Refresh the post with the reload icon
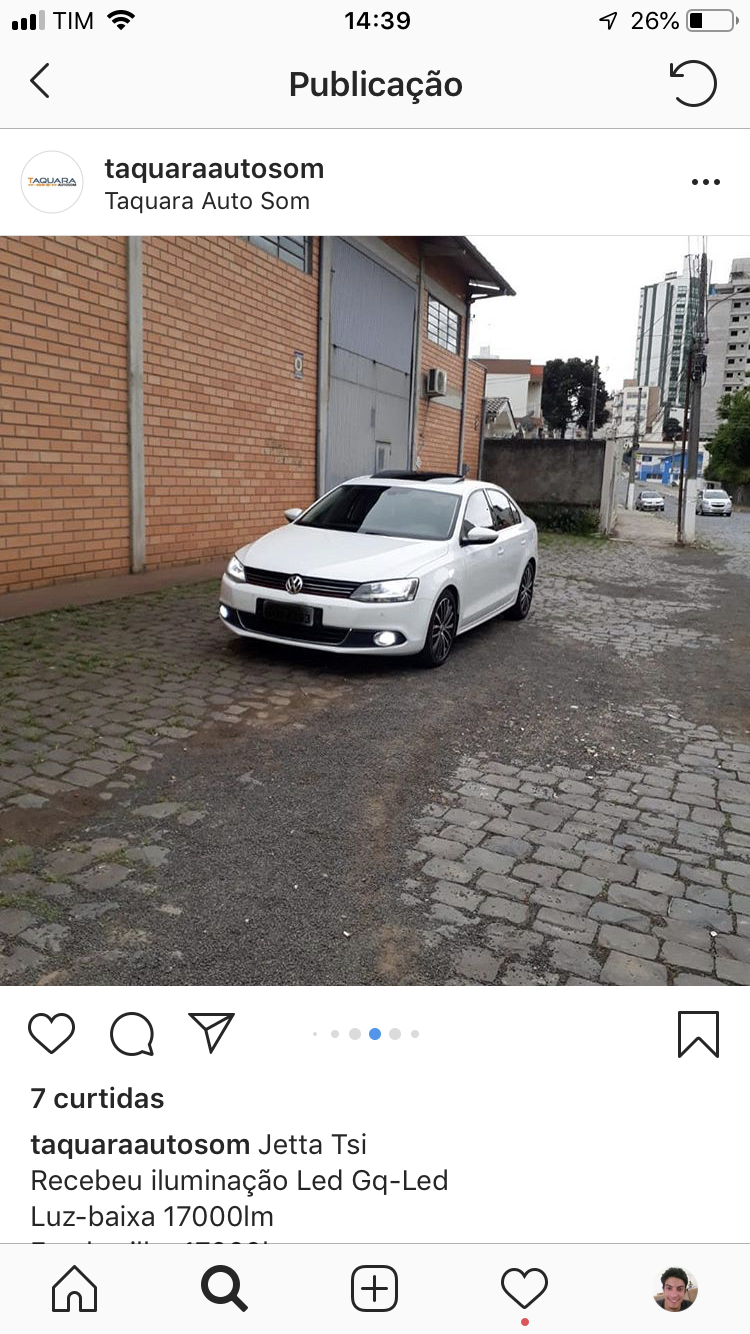 [693, 83]
